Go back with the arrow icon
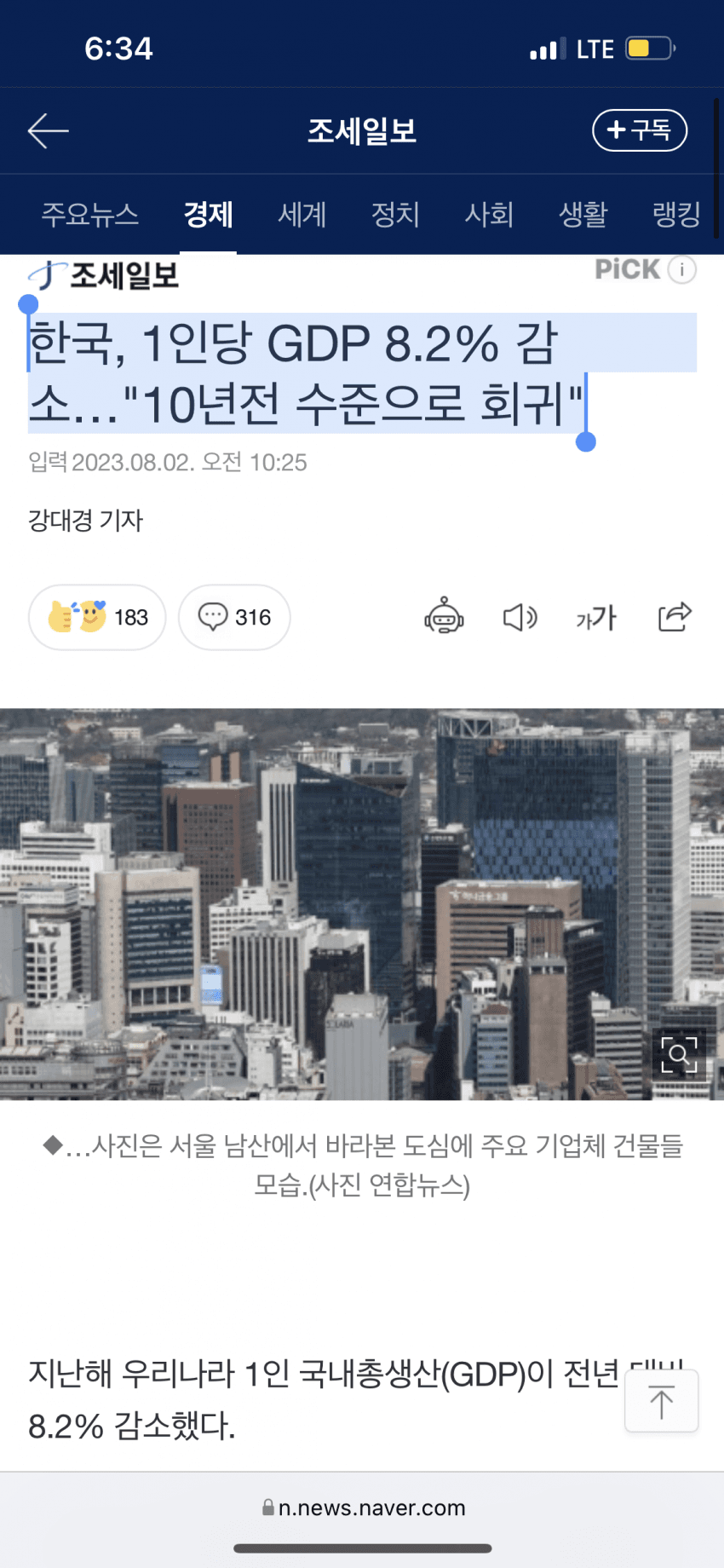 coord(49,131)
